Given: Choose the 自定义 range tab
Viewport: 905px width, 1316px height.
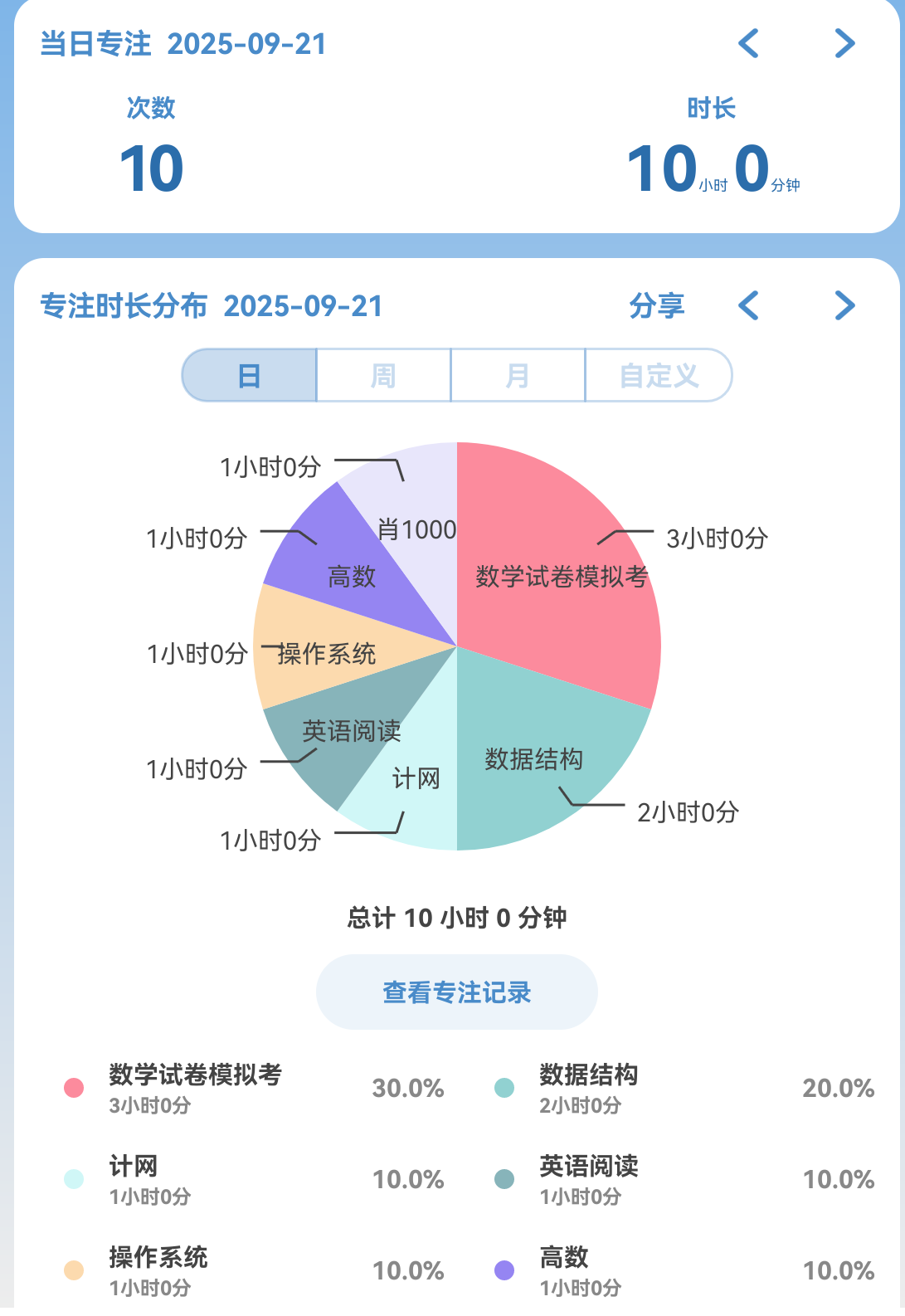Looking at the screenshot, I should point(659,376).
